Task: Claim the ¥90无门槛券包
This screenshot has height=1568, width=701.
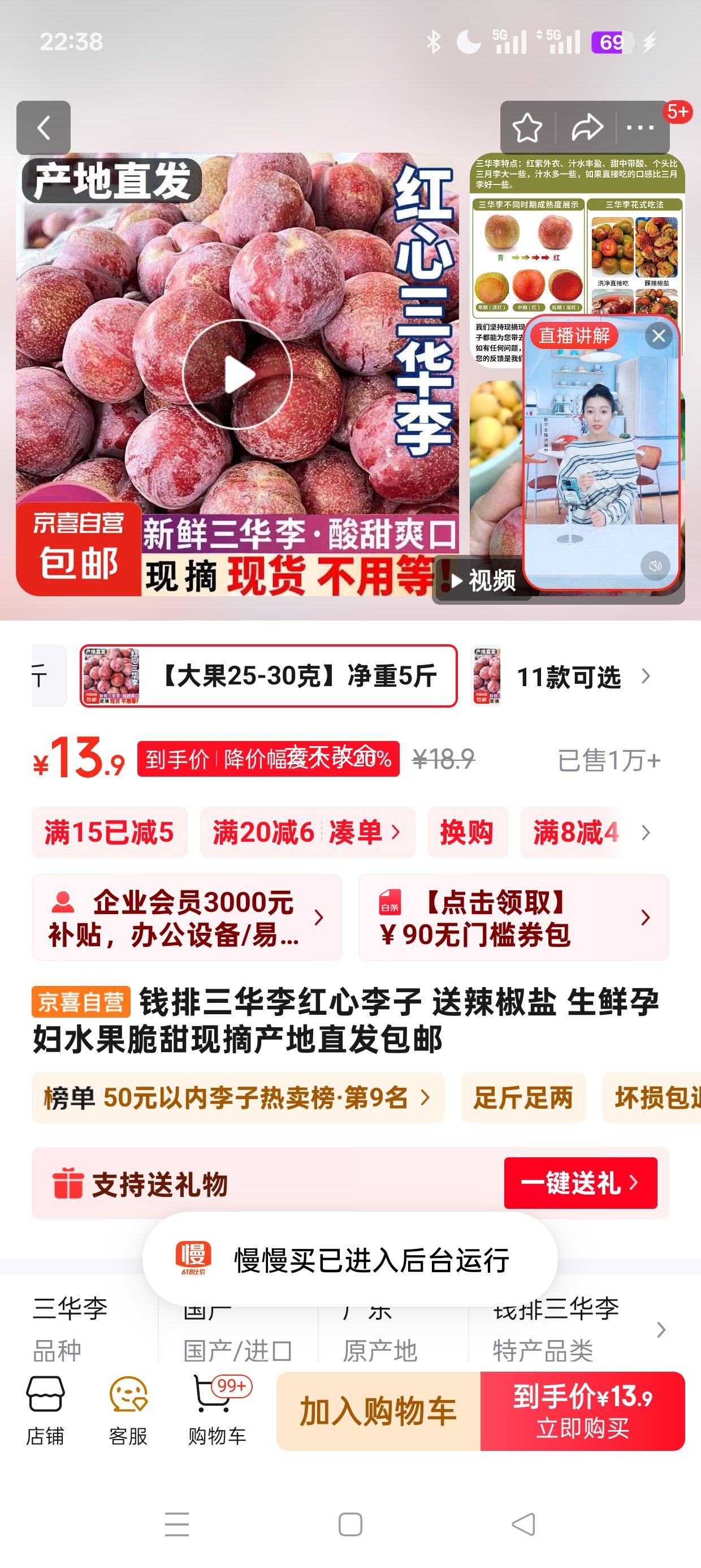Action: 513,918
